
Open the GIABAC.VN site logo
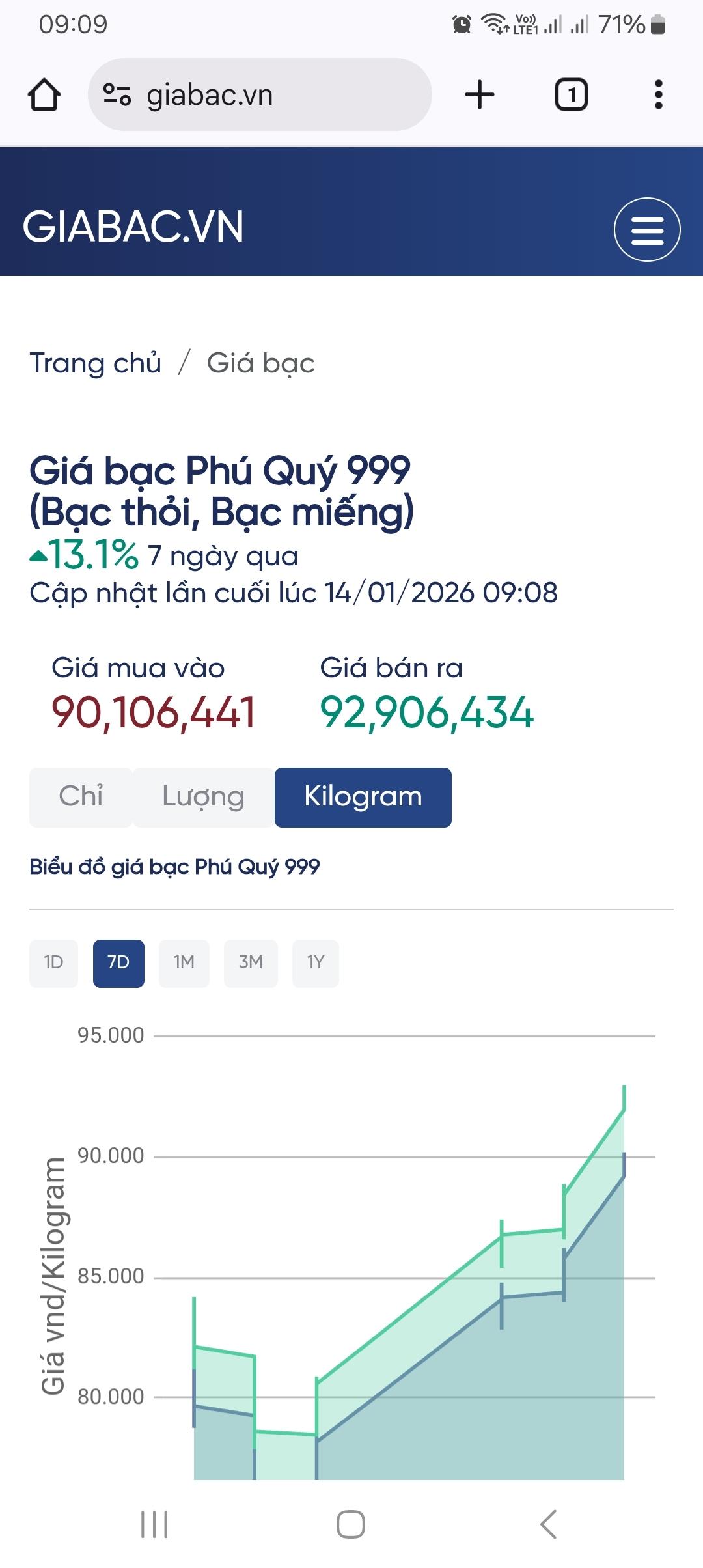pos(133,227)
